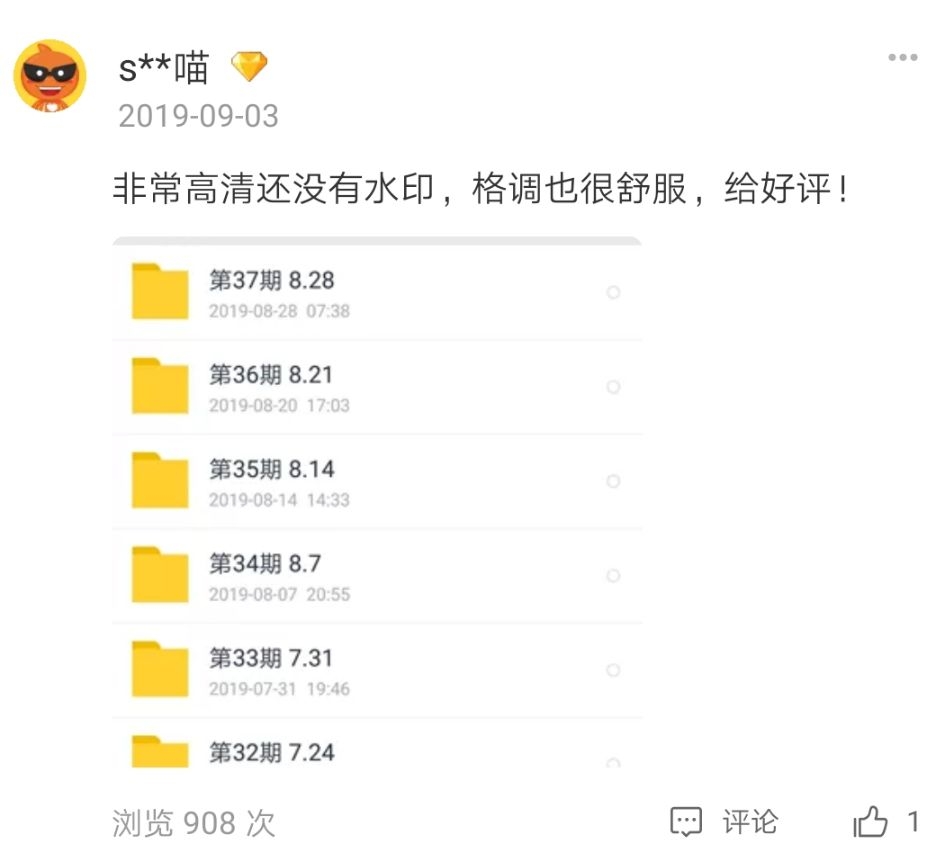This screenshot has height=866, width=936.
Task: Like this review with the thumbs-up
Action: coord(871,823)
